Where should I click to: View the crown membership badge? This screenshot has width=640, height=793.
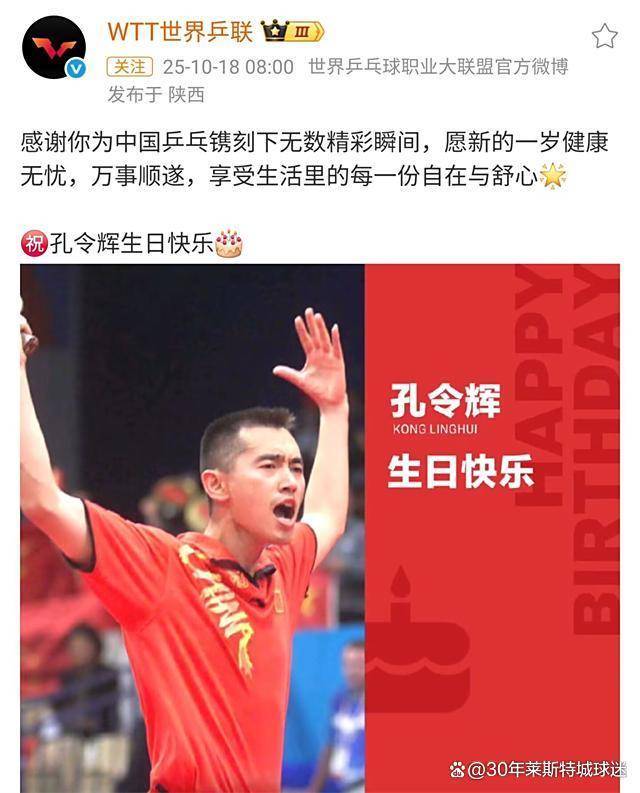[x=290, y=33]
